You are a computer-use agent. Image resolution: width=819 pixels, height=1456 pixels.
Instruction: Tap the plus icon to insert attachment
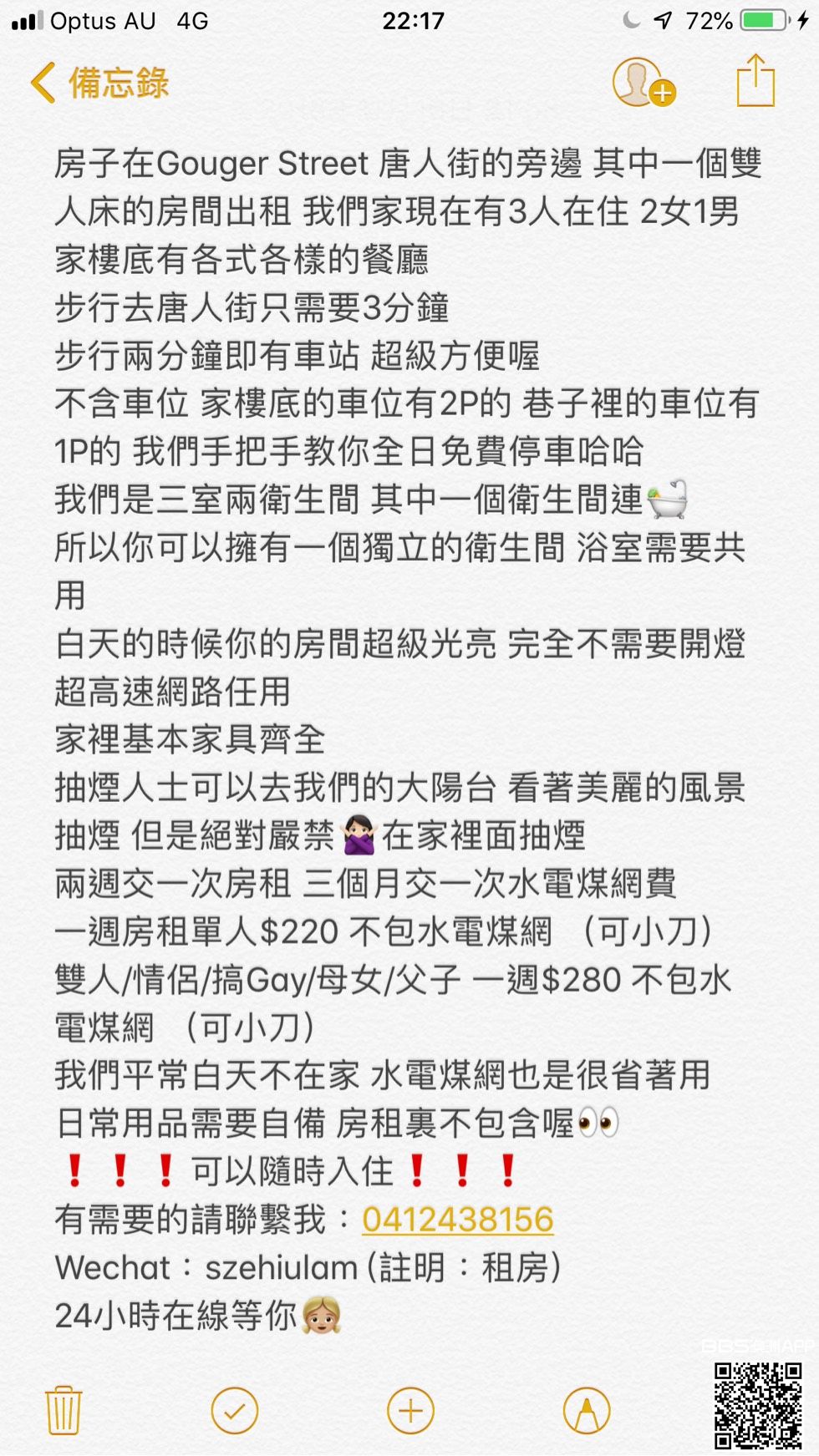click(x=410, y=1411)
